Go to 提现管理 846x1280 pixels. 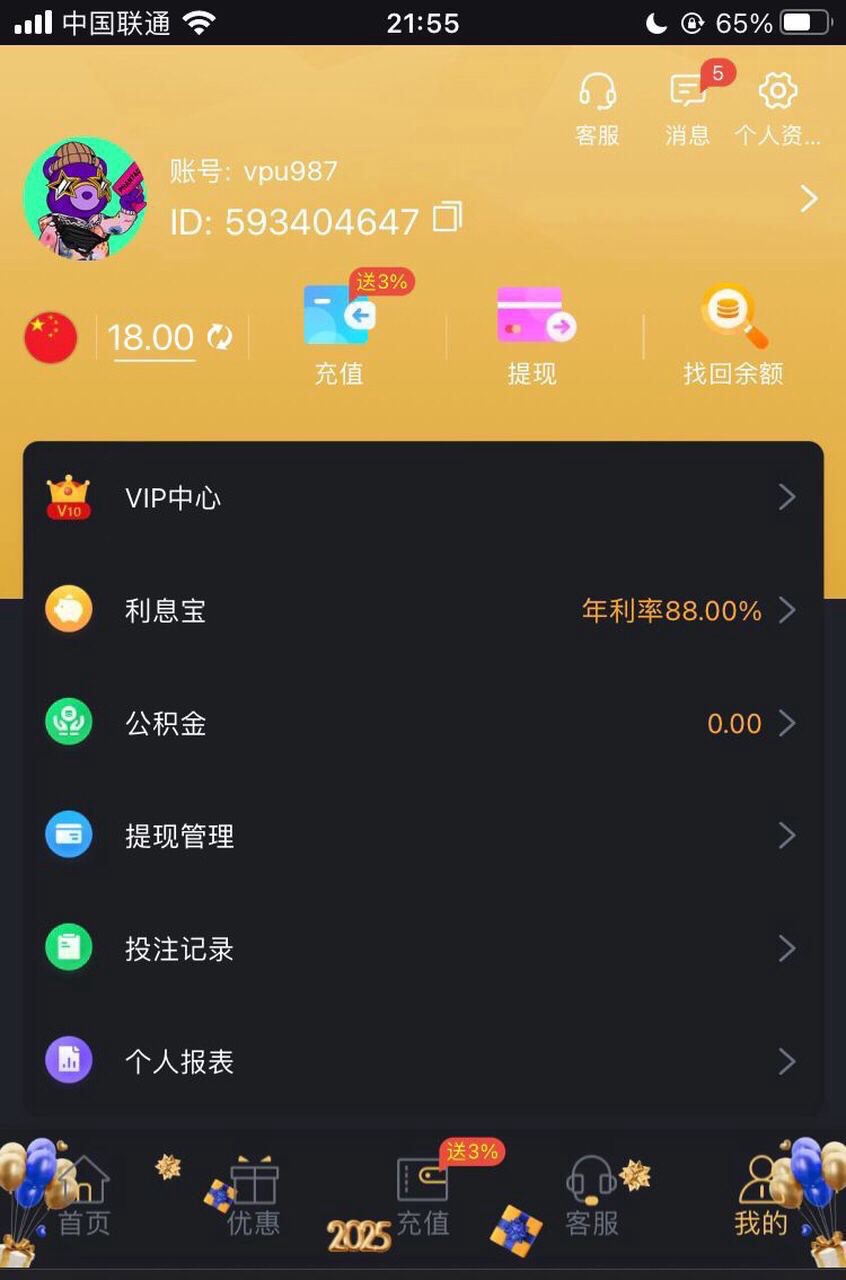click(x=423, y=836)
